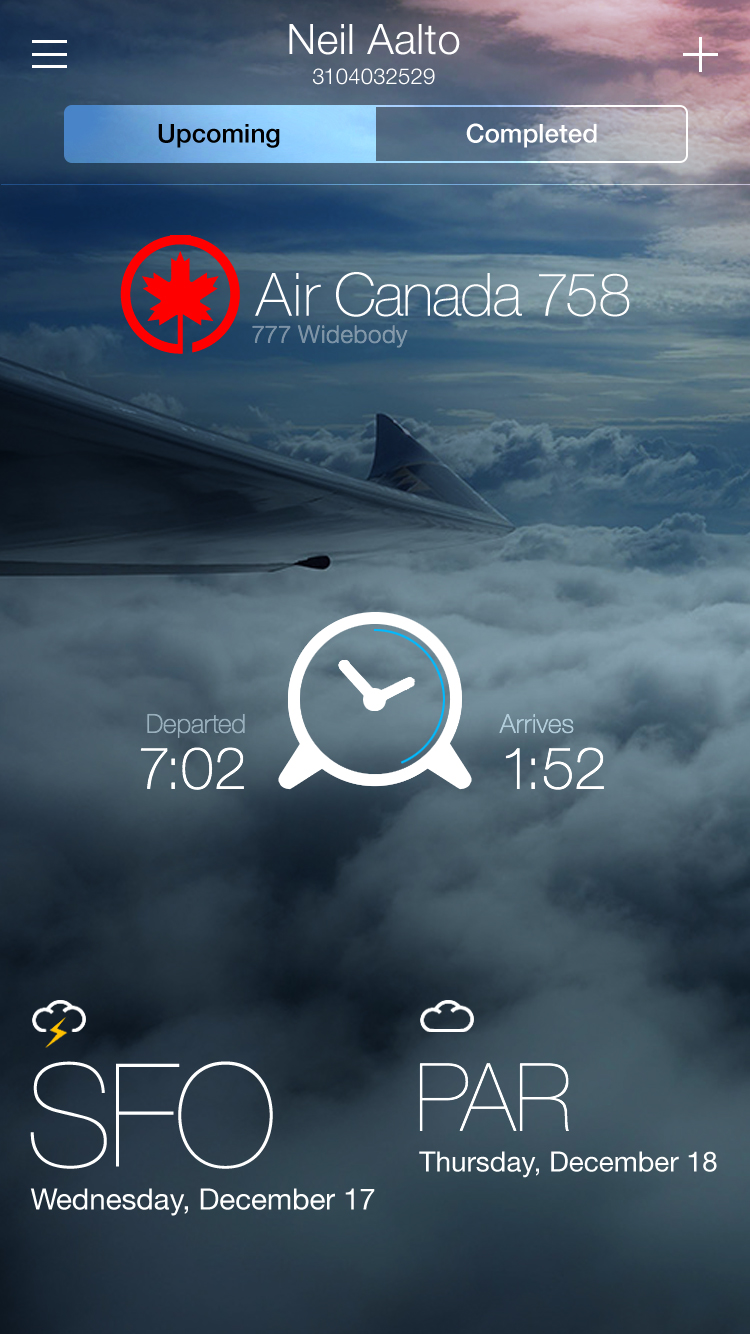Viewport: 750px width, 1334px height.
Task: Open the hamburger menu
Action: 49,54
